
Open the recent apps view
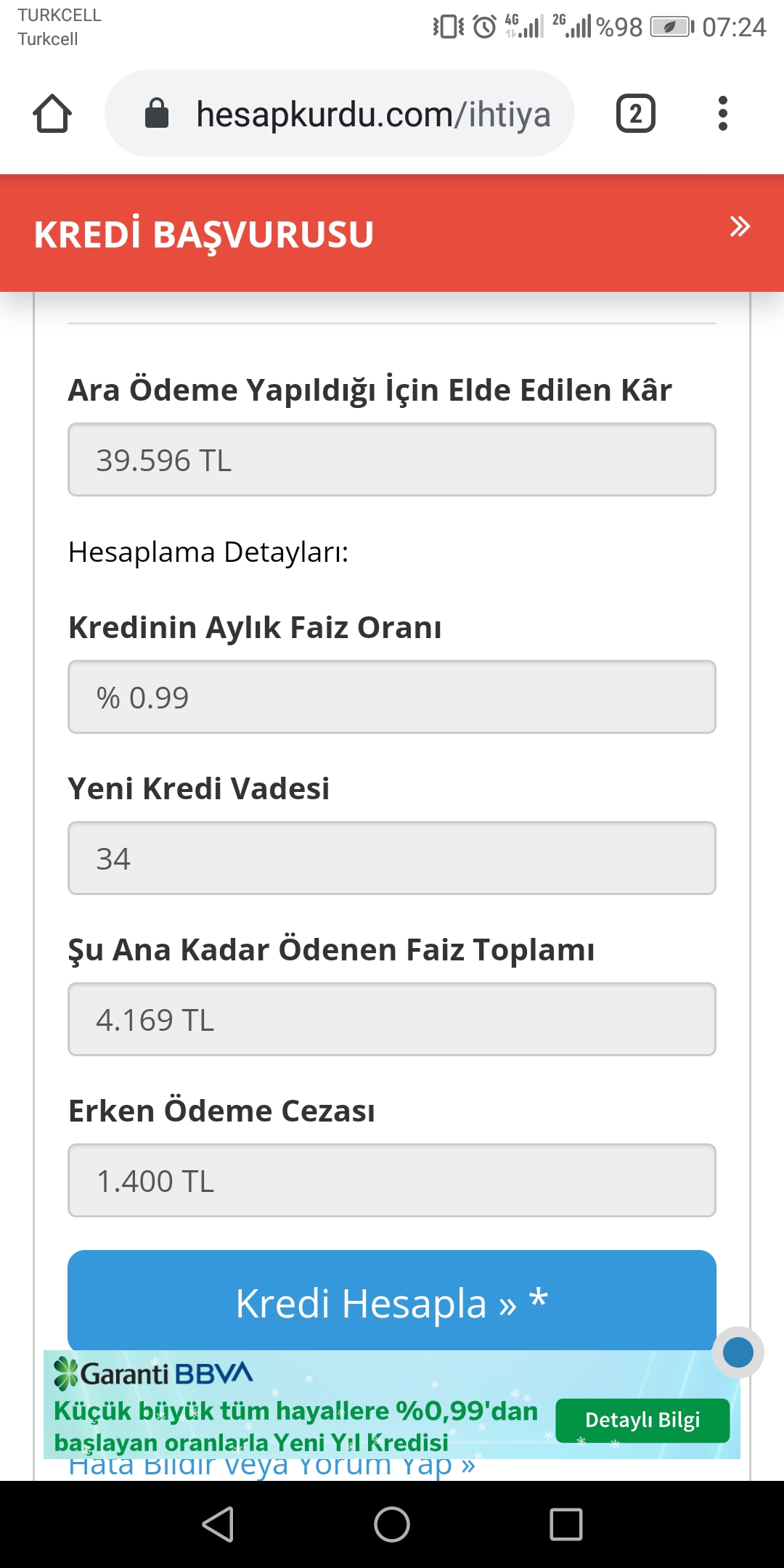pos(566,1524)
